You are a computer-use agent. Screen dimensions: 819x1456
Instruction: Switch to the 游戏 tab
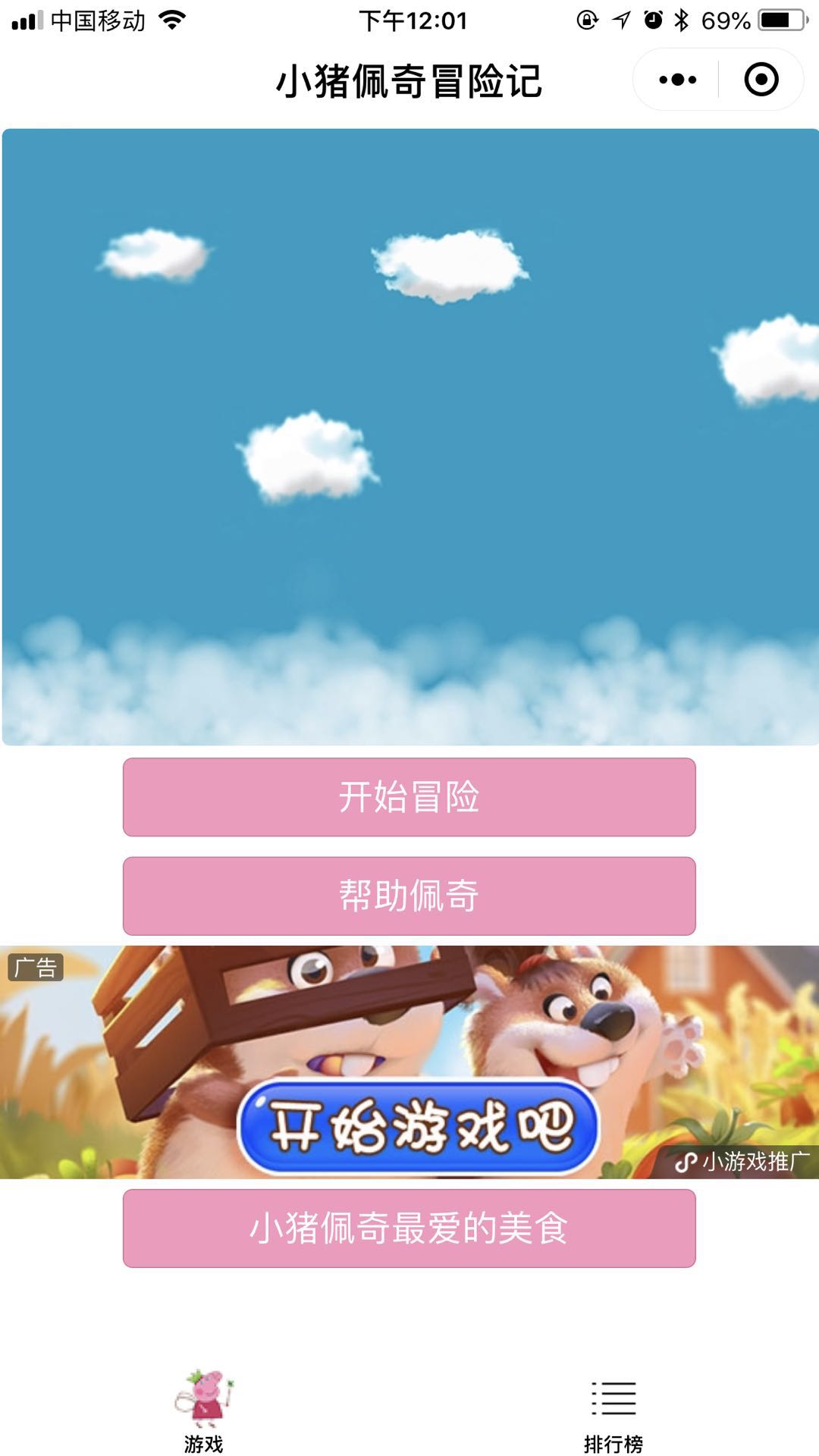coord(204,1410)
